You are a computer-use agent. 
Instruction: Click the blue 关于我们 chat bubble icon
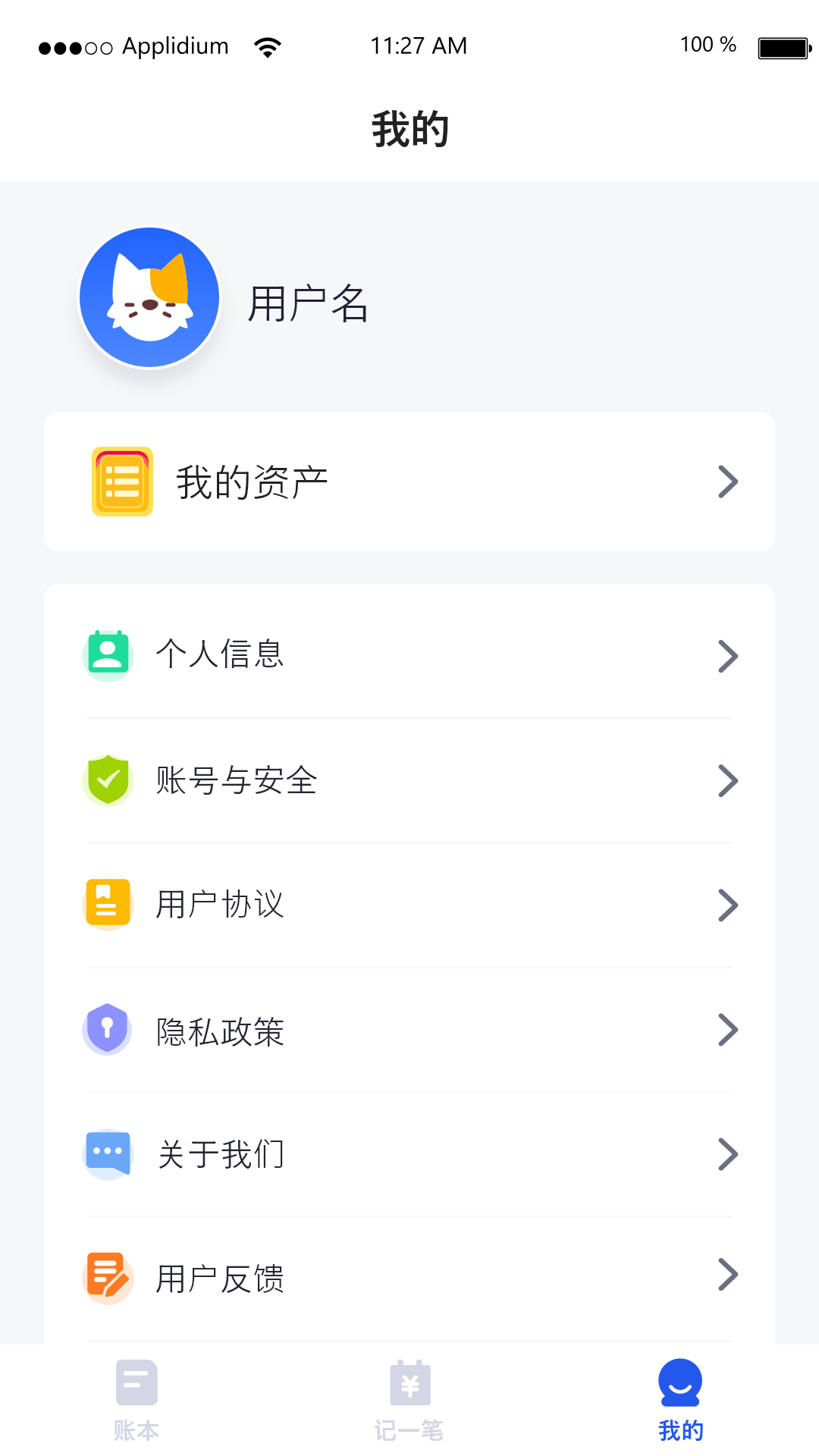(108, 1153)
